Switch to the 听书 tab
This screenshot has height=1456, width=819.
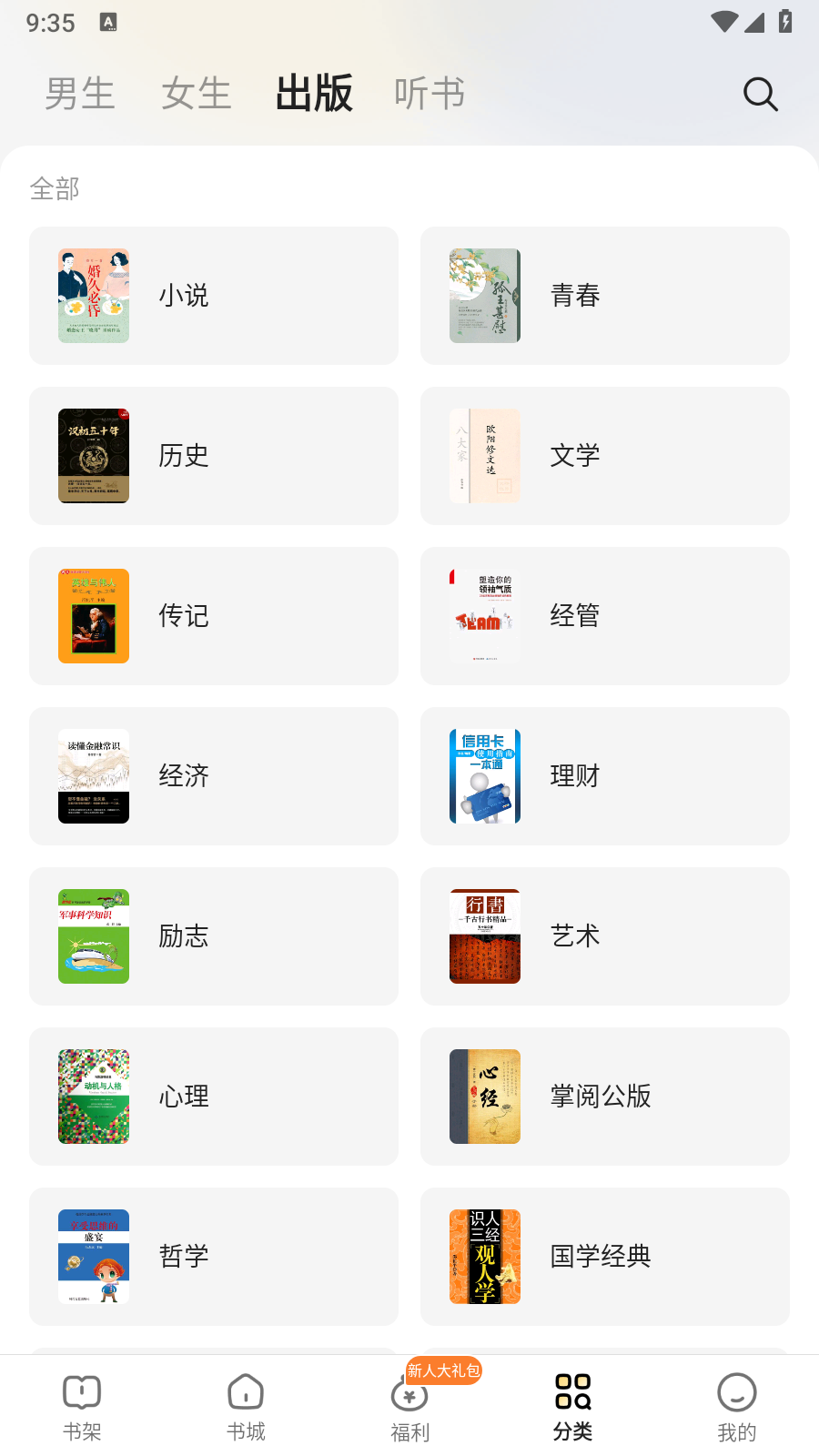coord(428,93)
